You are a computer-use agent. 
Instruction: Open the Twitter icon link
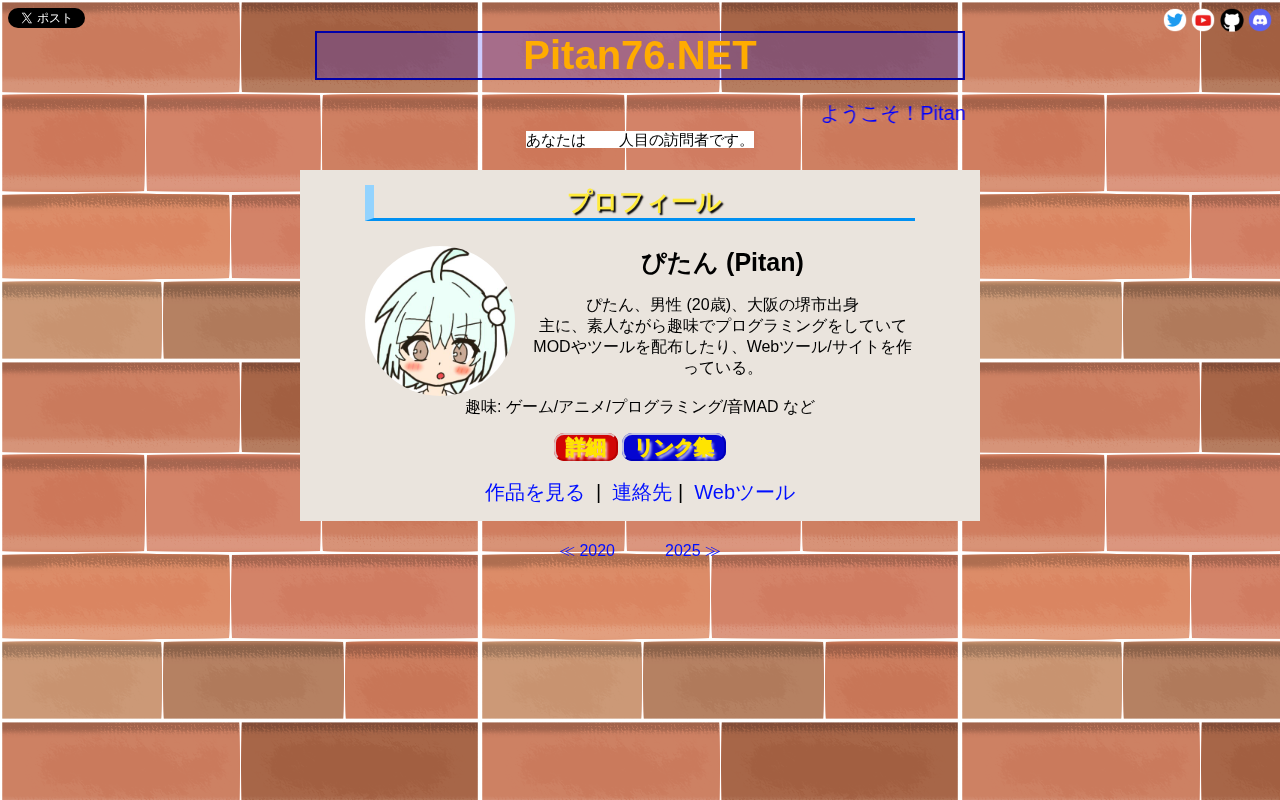(x=1175, y=20)
